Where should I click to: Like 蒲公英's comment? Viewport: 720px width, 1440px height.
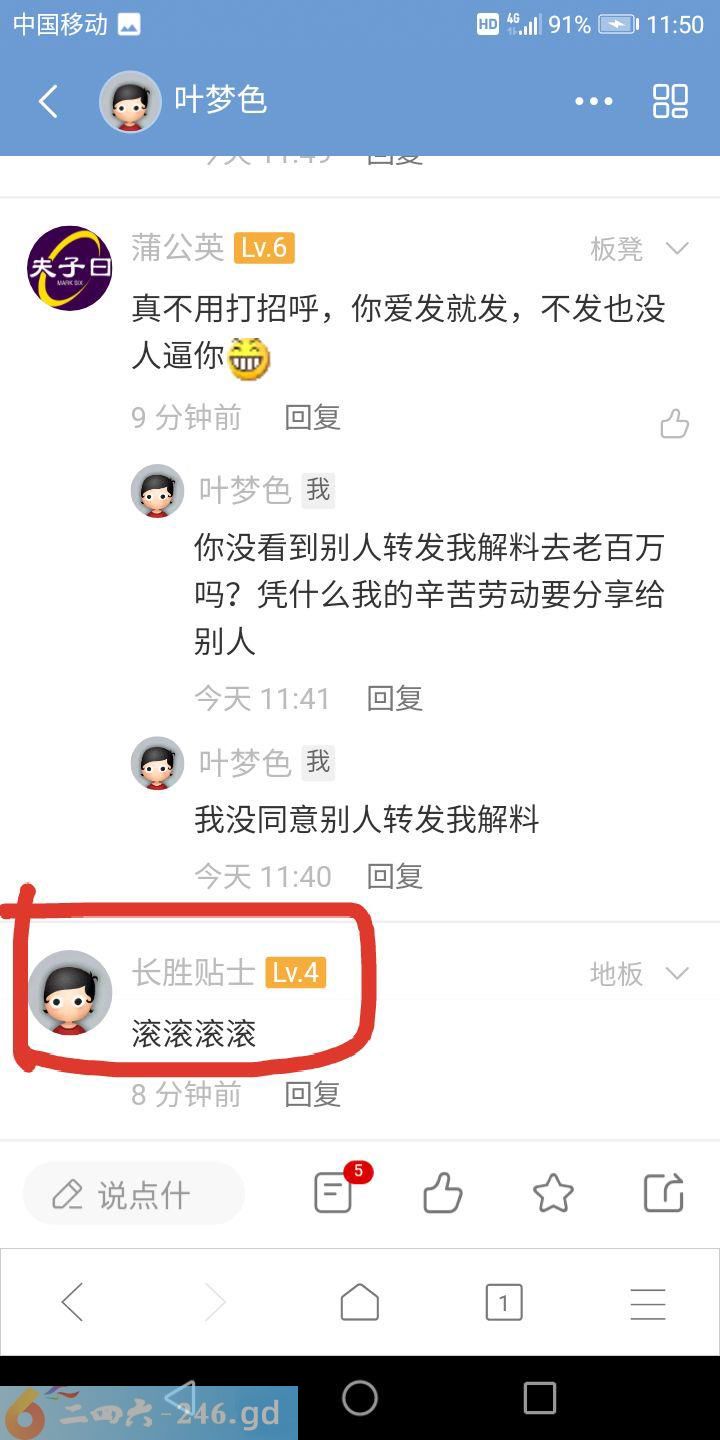(x=675, y=424)
